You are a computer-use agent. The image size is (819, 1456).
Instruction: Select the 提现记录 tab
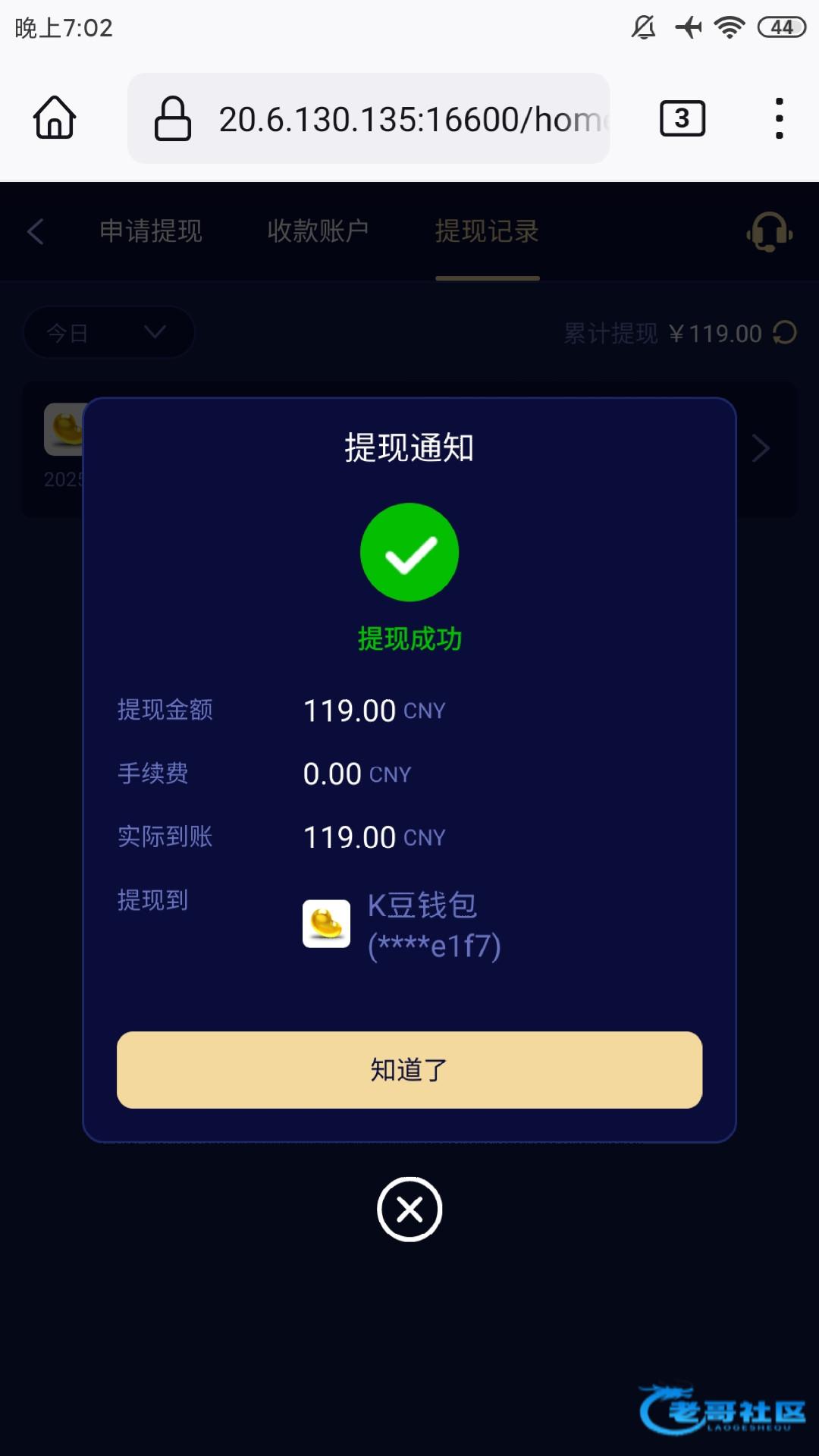pyautogui.click(x=487, y=231)
